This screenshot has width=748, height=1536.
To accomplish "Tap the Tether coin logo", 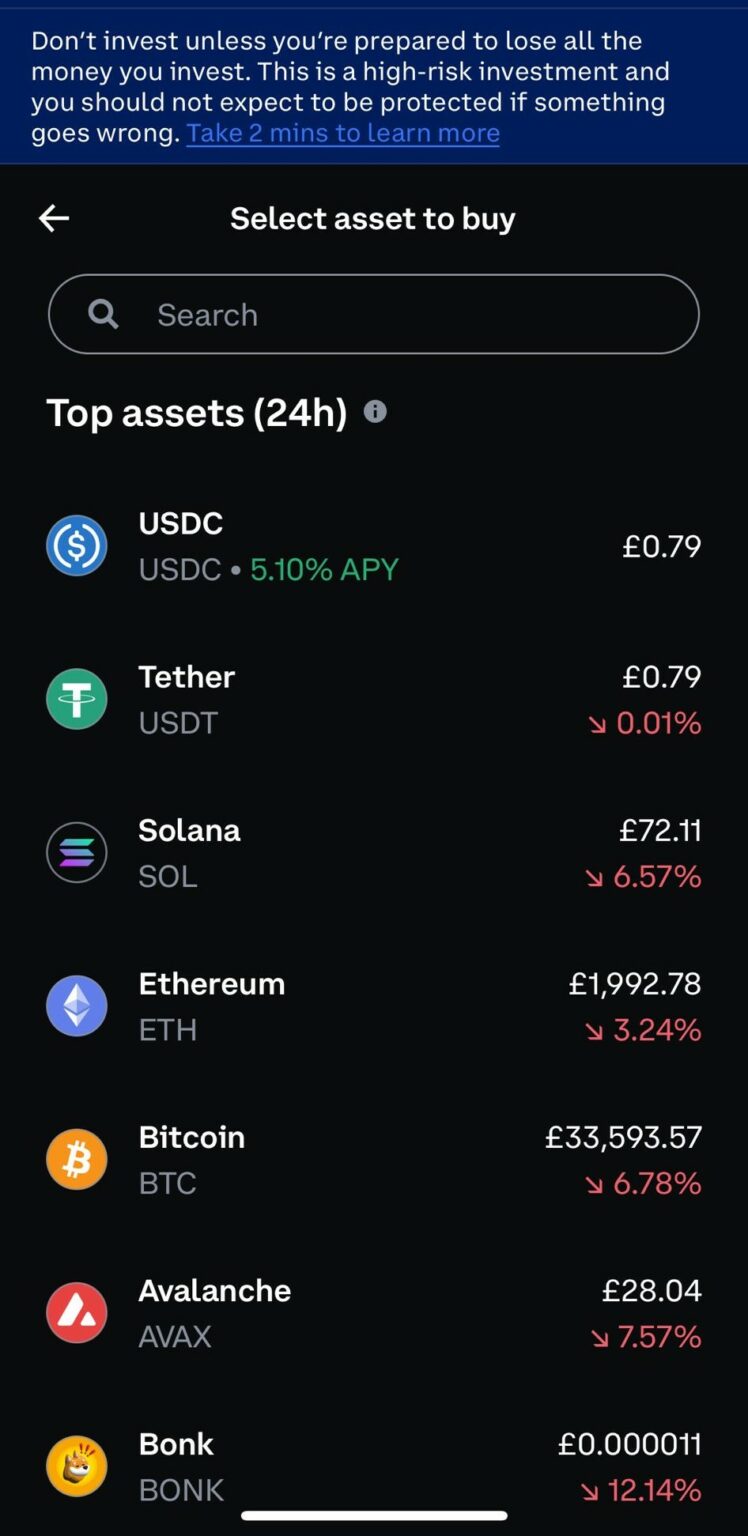I will [77, 698].
